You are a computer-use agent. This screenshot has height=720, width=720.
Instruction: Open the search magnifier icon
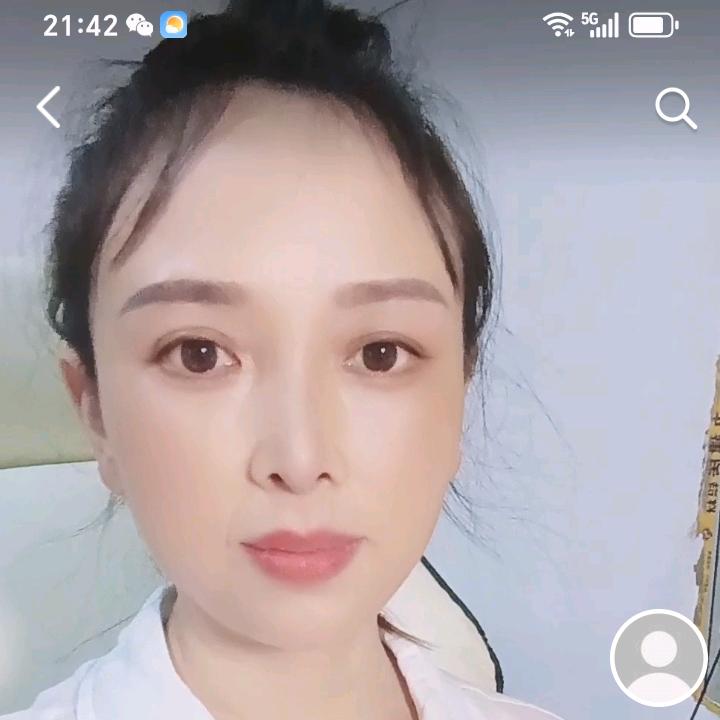point(676,108)
